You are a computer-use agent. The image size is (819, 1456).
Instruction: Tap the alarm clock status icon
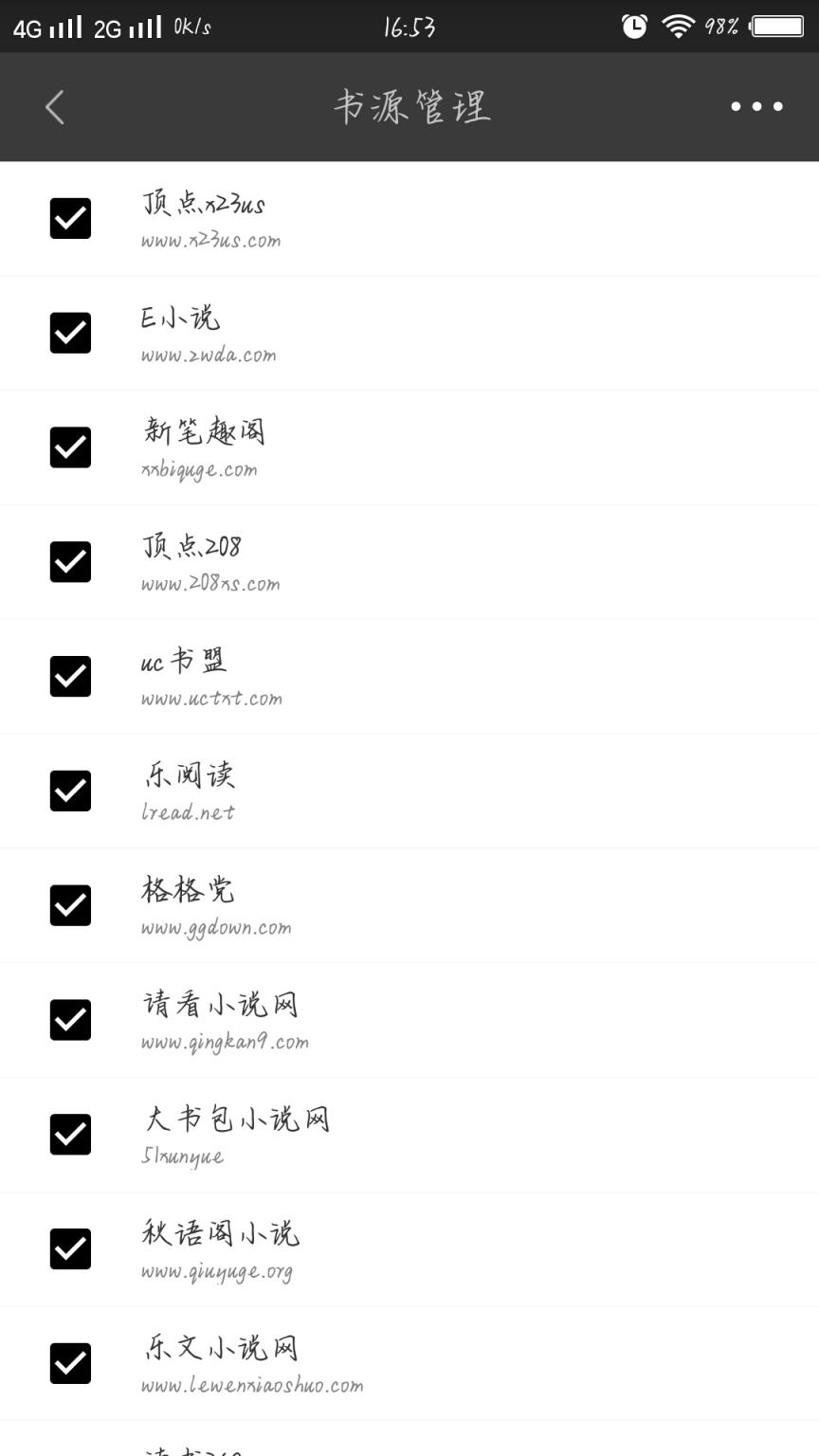[632, 27]
